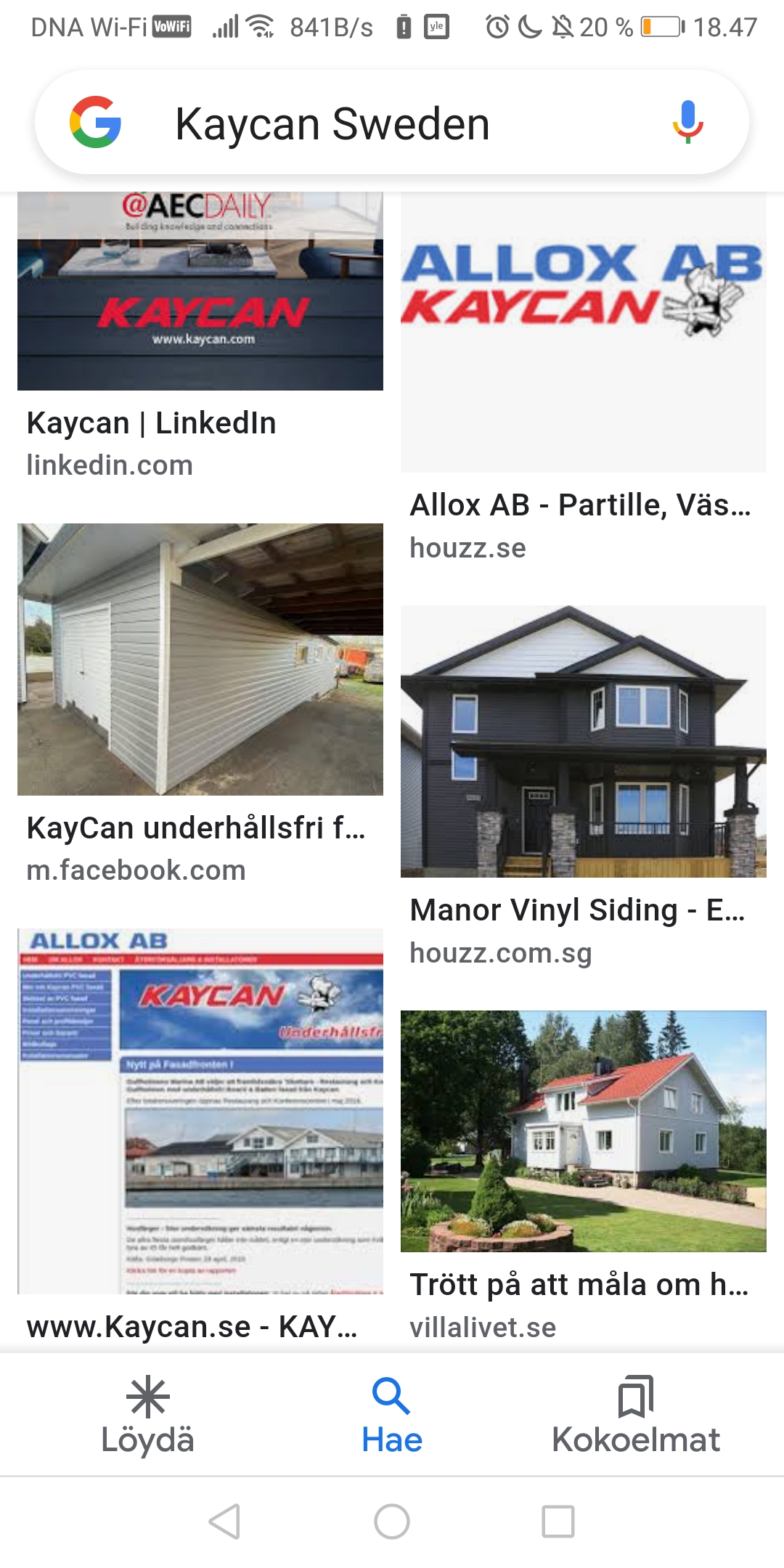Image resolution: width=784 pixels, height=1568 pixels.
Task: View the villalivet.se white house image
Action: (583, 1131)
